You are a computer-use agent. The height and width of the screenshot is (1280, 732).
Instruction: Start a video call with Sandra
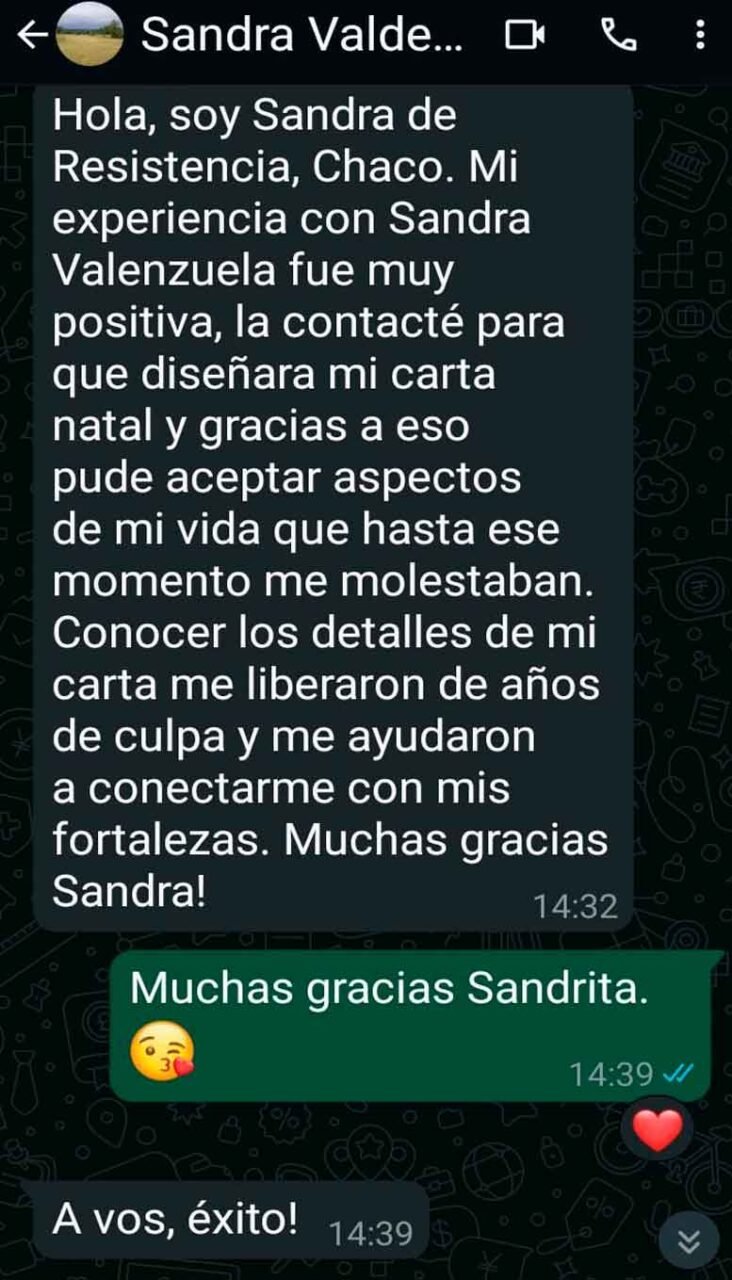(525, 36)
